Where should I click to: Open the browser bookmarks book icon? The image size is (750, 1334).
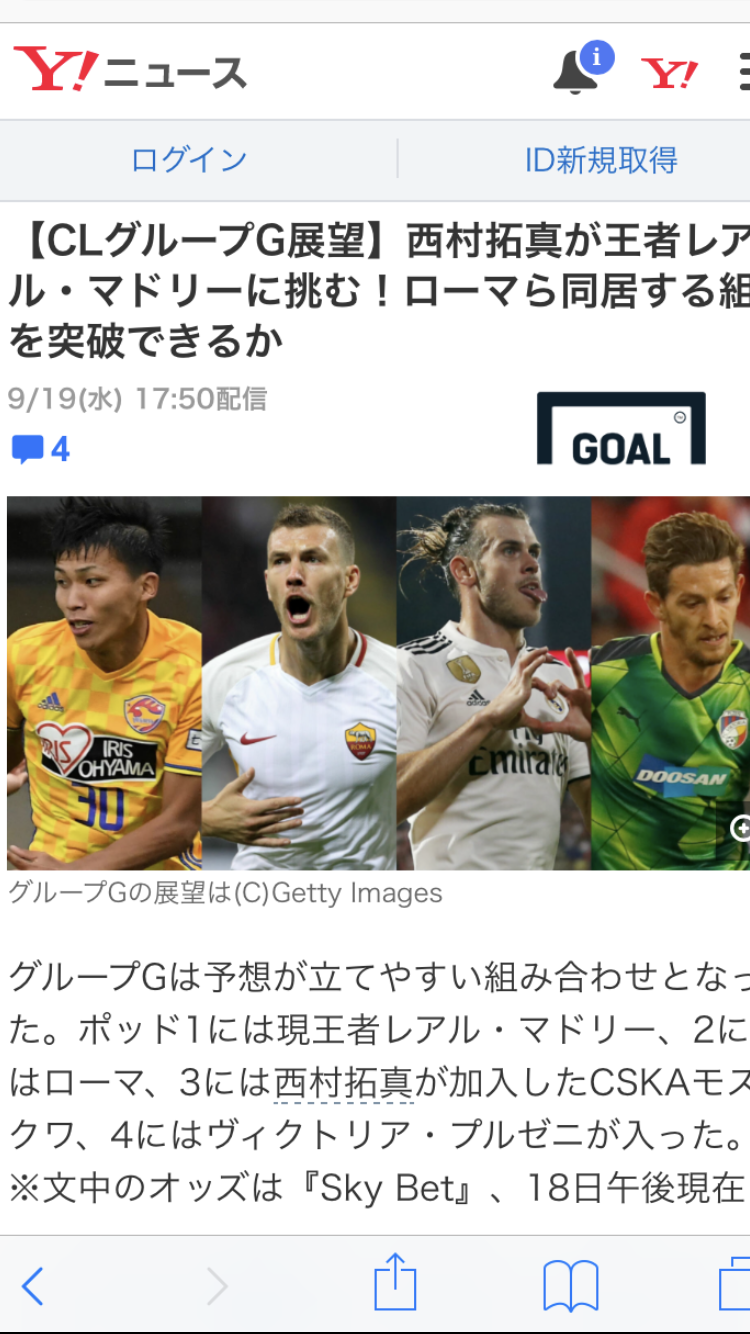[x=570, y=1286]
